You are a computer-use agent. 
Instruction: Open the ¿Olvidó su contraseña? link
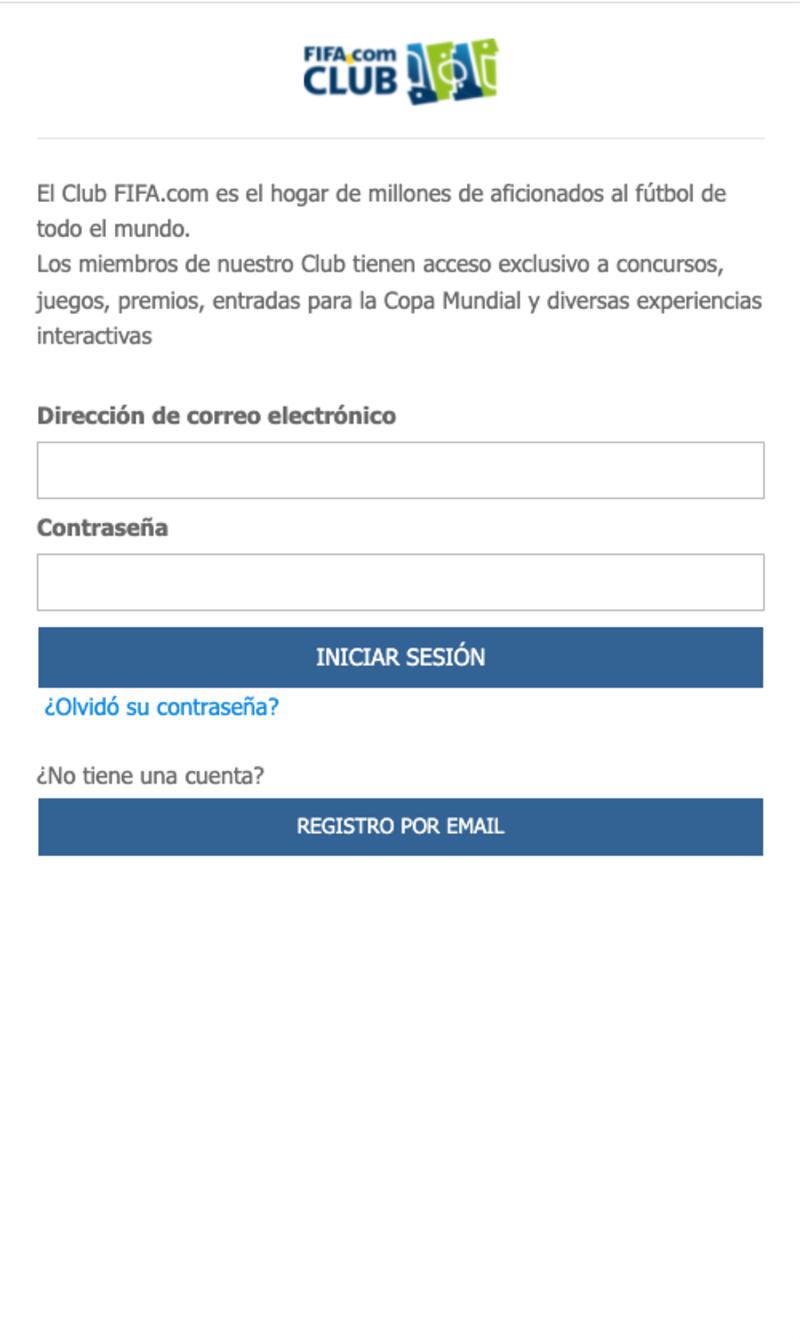pyautogui.click(x=161, y=708)
